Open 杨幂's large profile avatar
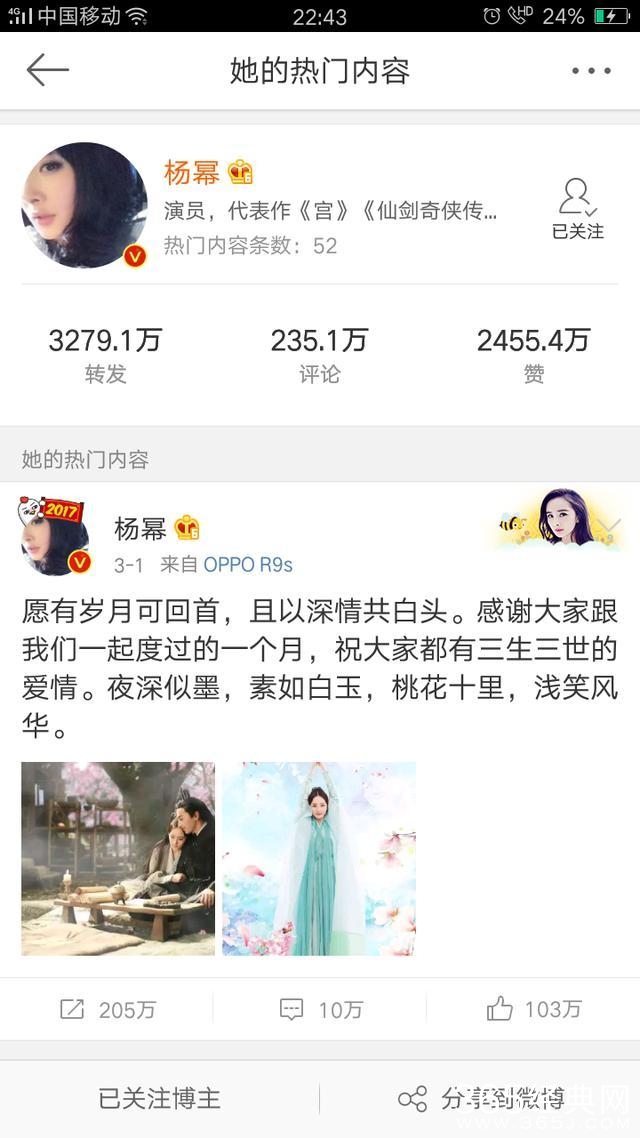Screen dimensions: 640x1138 coord(84,206)
